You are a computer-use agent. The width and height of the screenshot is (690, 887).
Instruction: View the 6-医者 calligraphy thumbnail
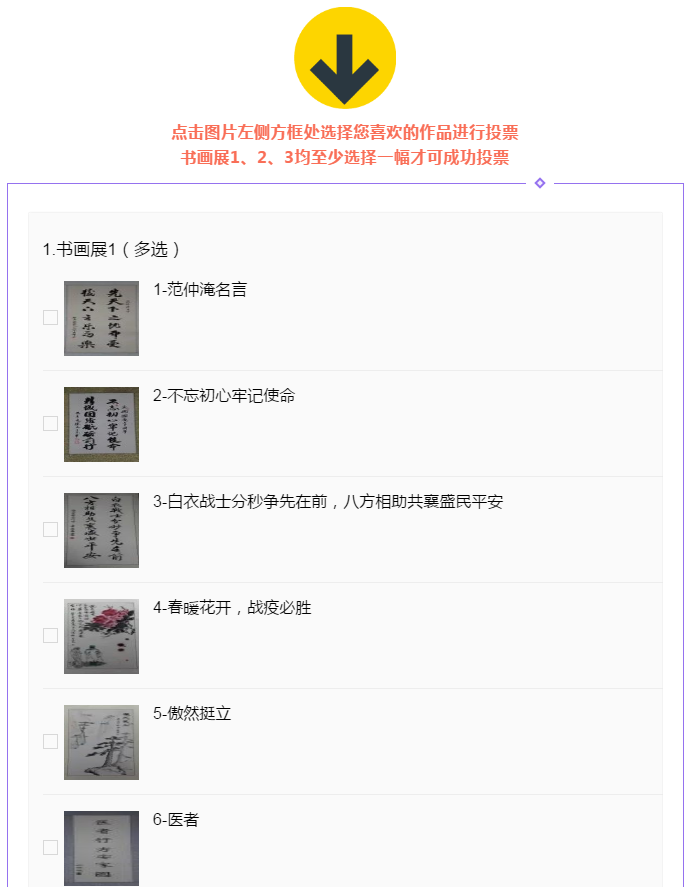[x=101, y=848]
